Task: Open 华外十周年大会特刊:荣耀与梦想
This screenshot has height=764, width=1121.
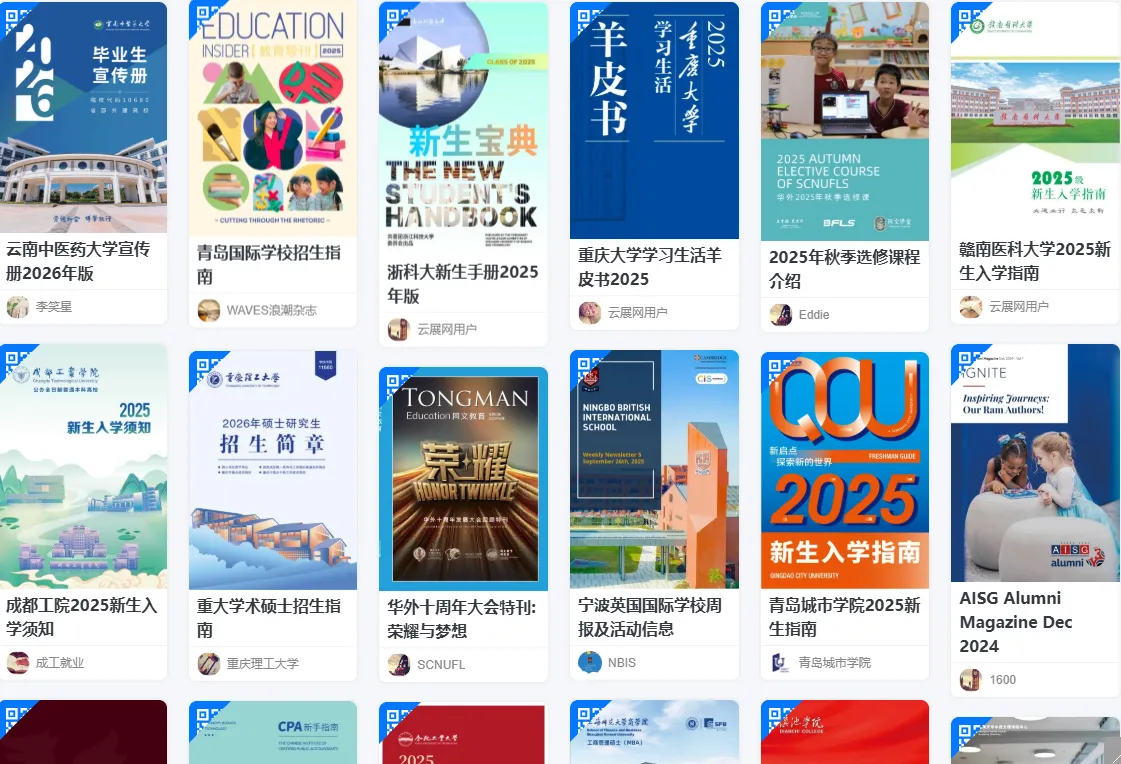Action: coord(463,479)
